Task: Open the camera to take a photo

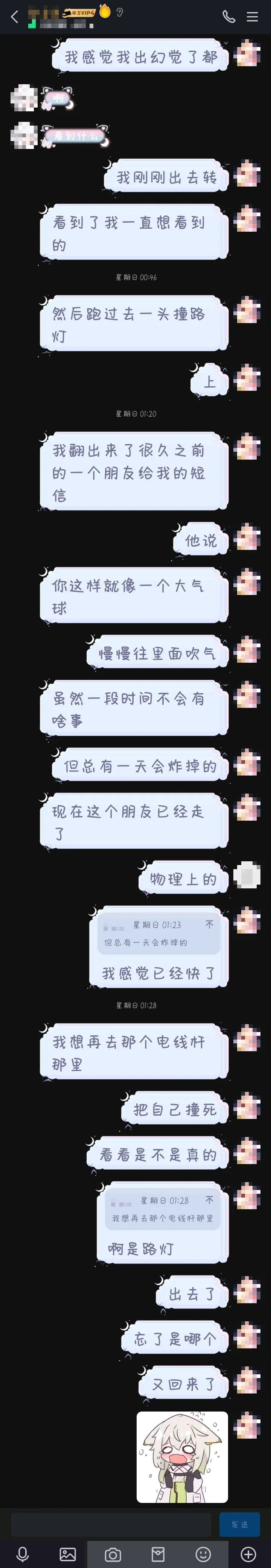Action: (x=113, y=1553)
